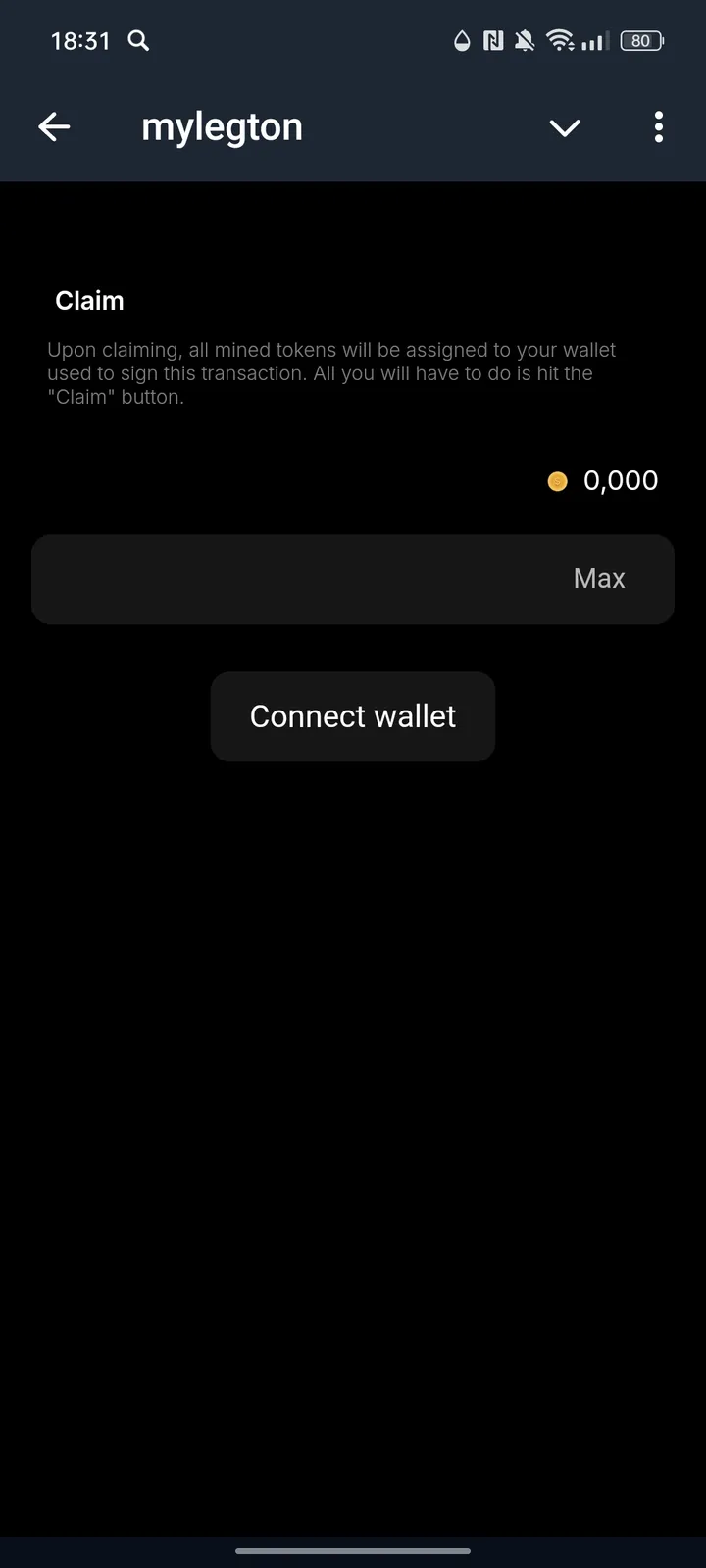Screen dimensions: 706x1568
Task: Tap the home indicator bar at the bottom
Action: click(x=353, y=1551)
